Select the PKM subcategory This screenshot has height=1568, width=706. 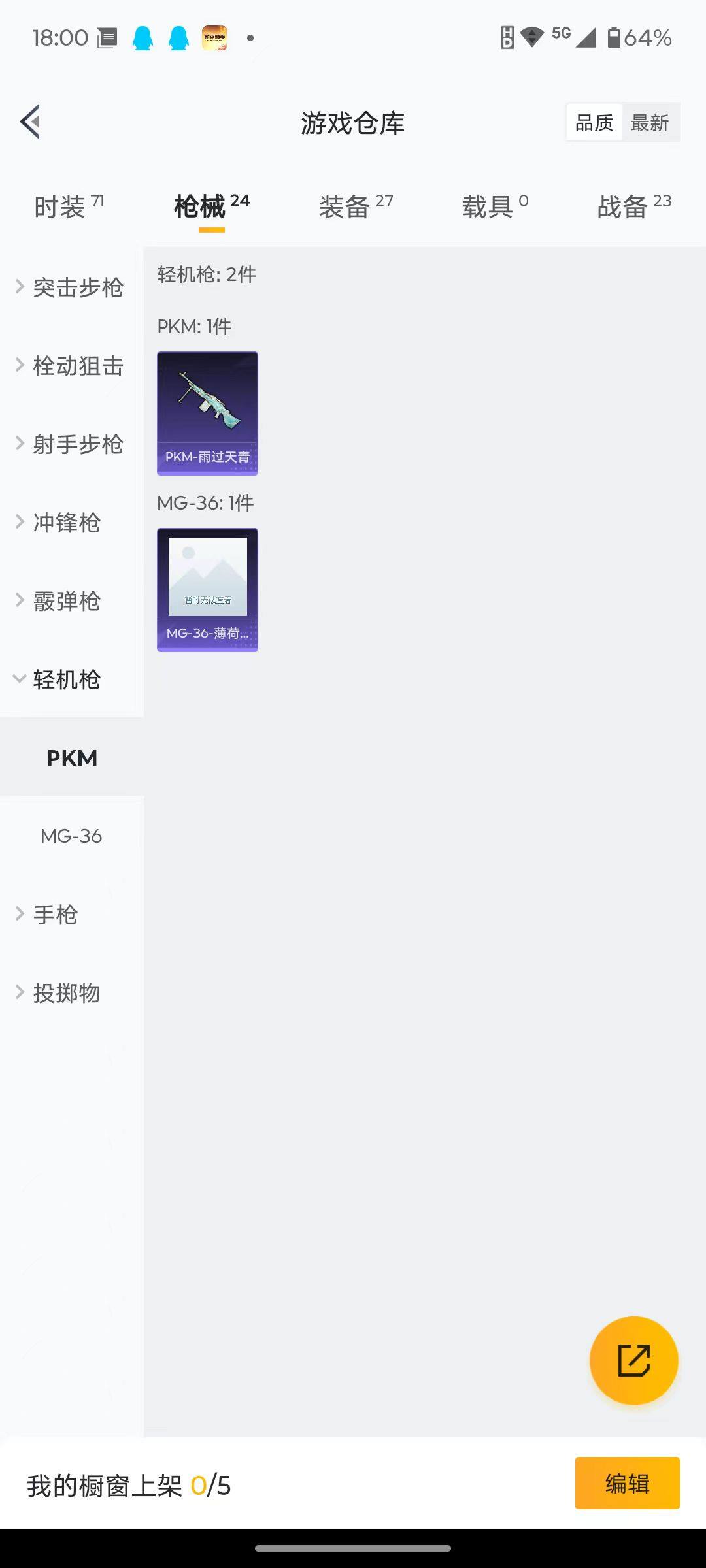tap(72, 758)
